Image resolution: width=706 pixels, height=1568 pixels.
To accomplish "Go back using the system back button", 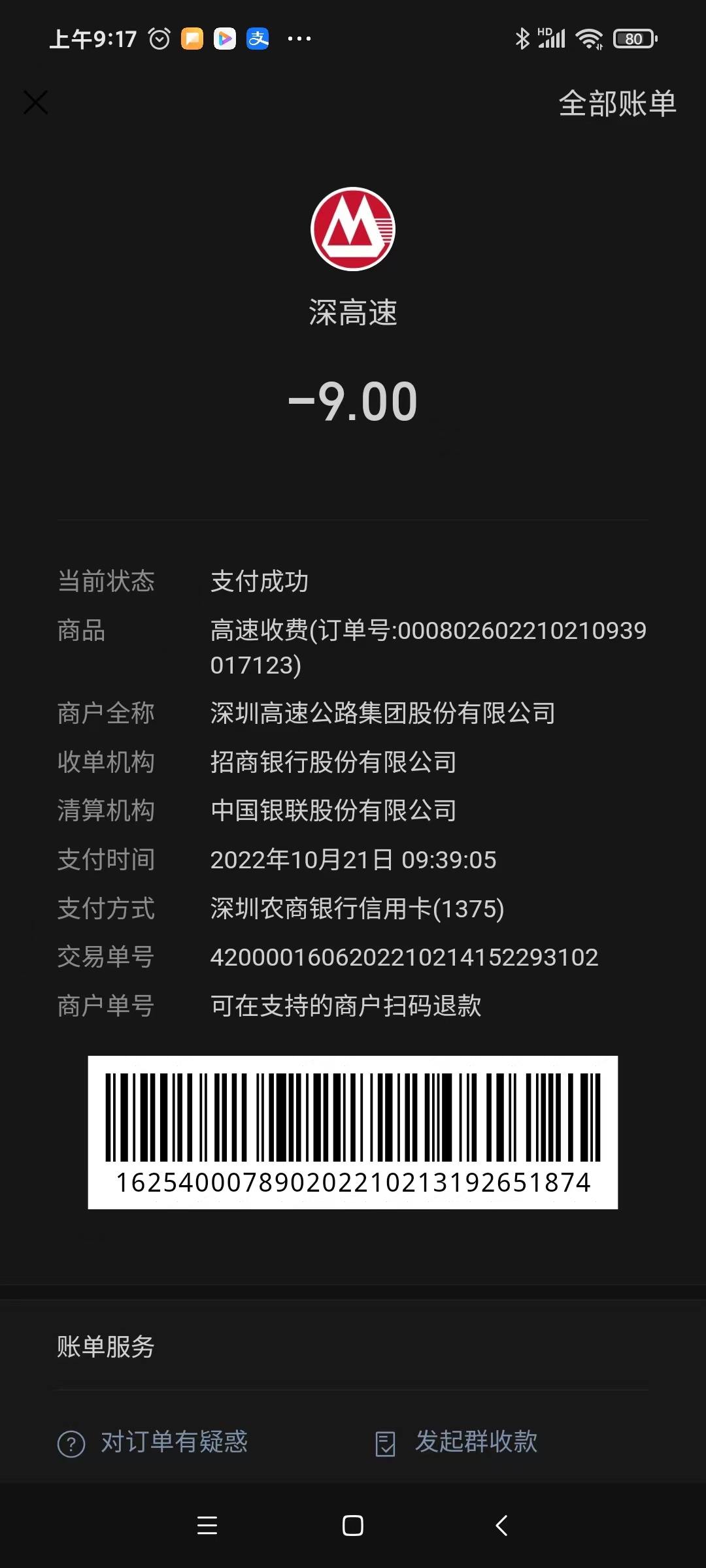I will [x=501, y=1526].
